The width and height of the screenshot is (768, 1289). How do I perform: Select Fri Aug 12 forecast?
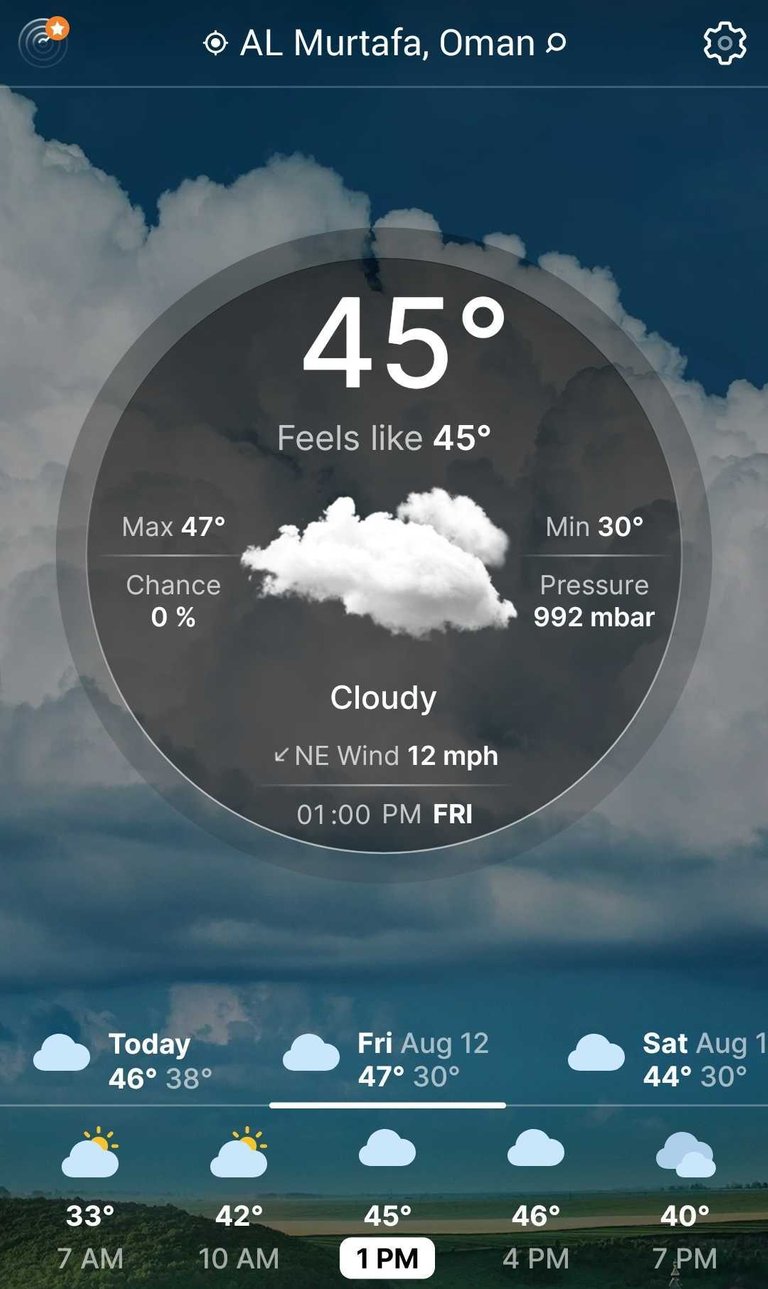387,1060
